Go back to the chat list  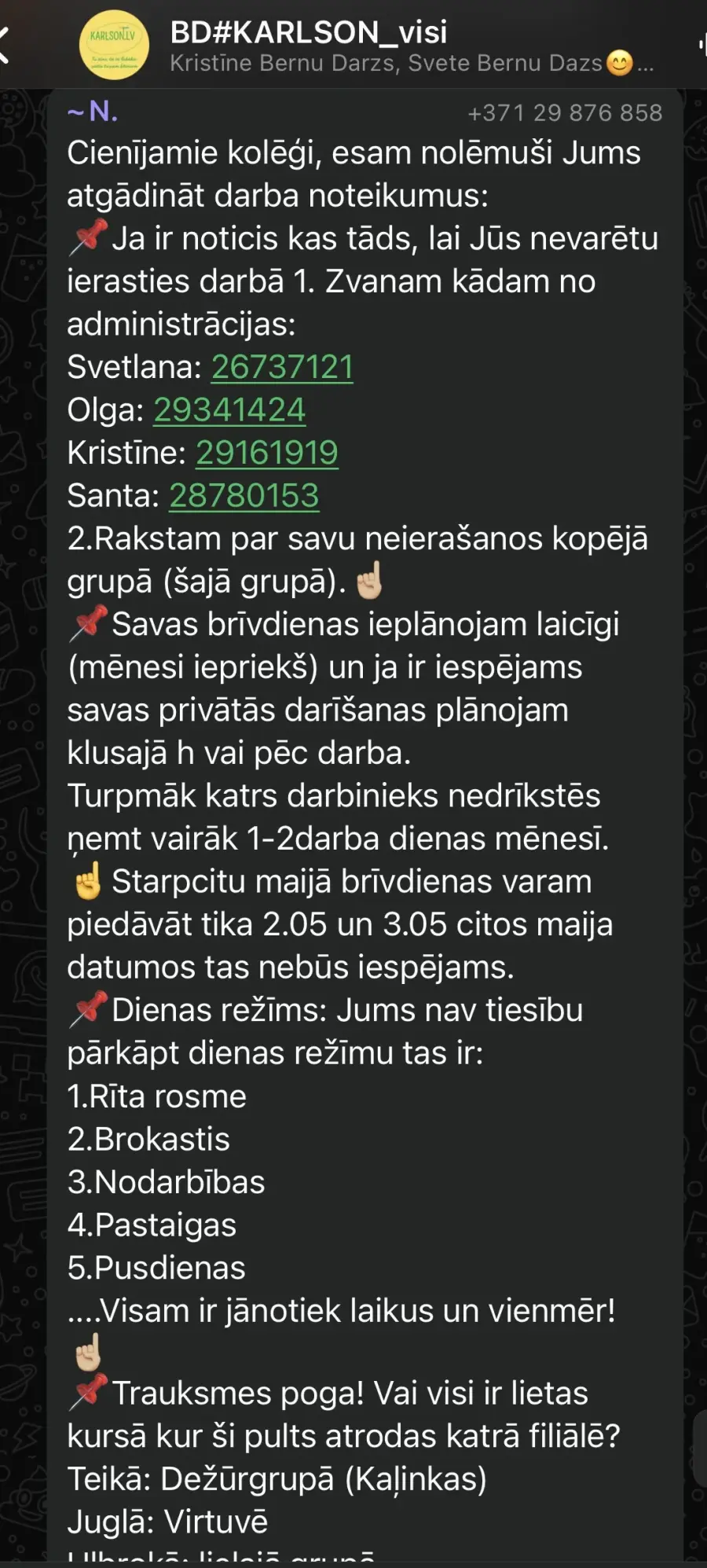pyautogui.click(x=5, y=43)
